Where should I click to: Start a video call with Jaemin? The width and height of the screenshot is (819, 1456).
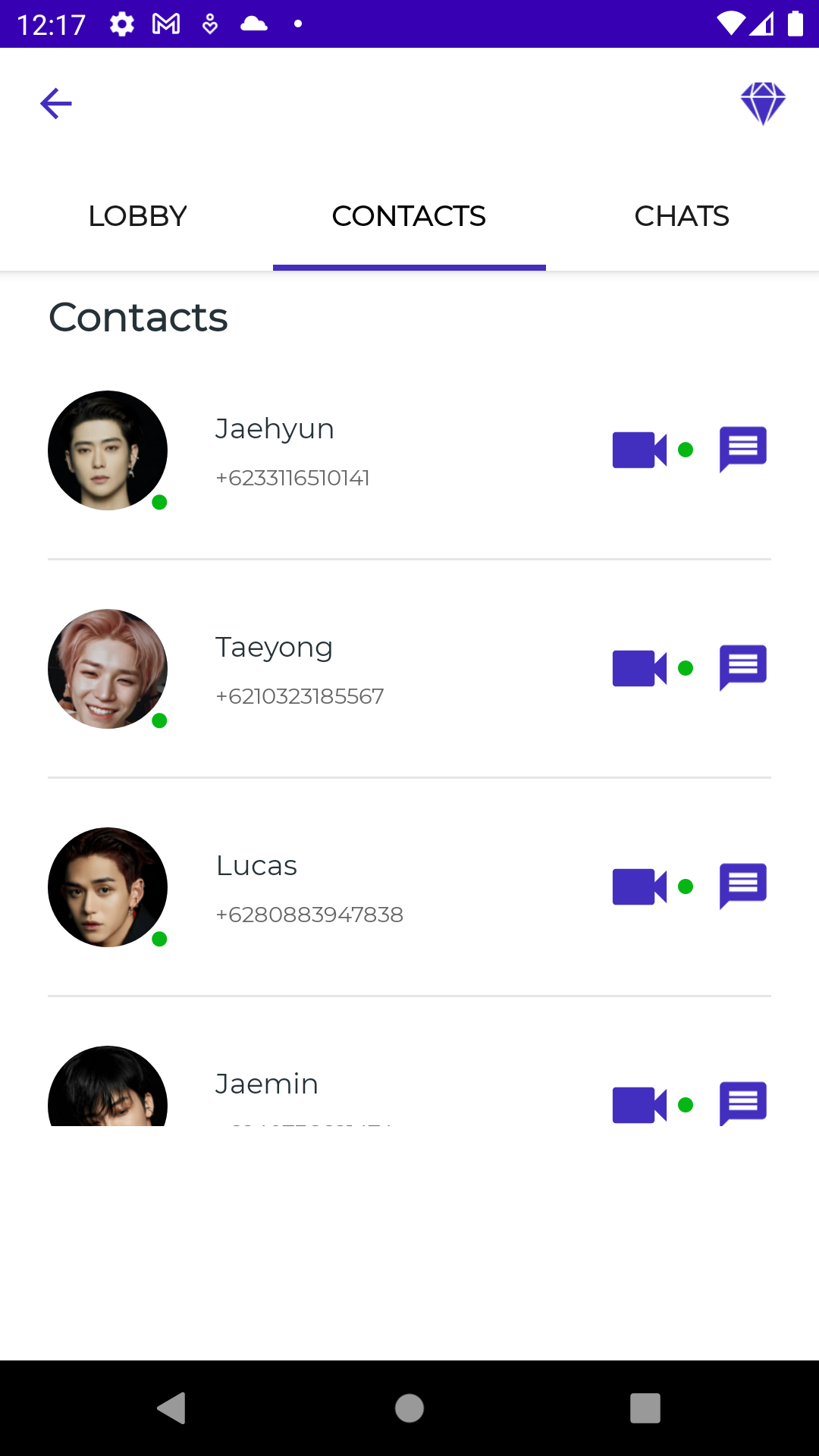point(639,1105)
